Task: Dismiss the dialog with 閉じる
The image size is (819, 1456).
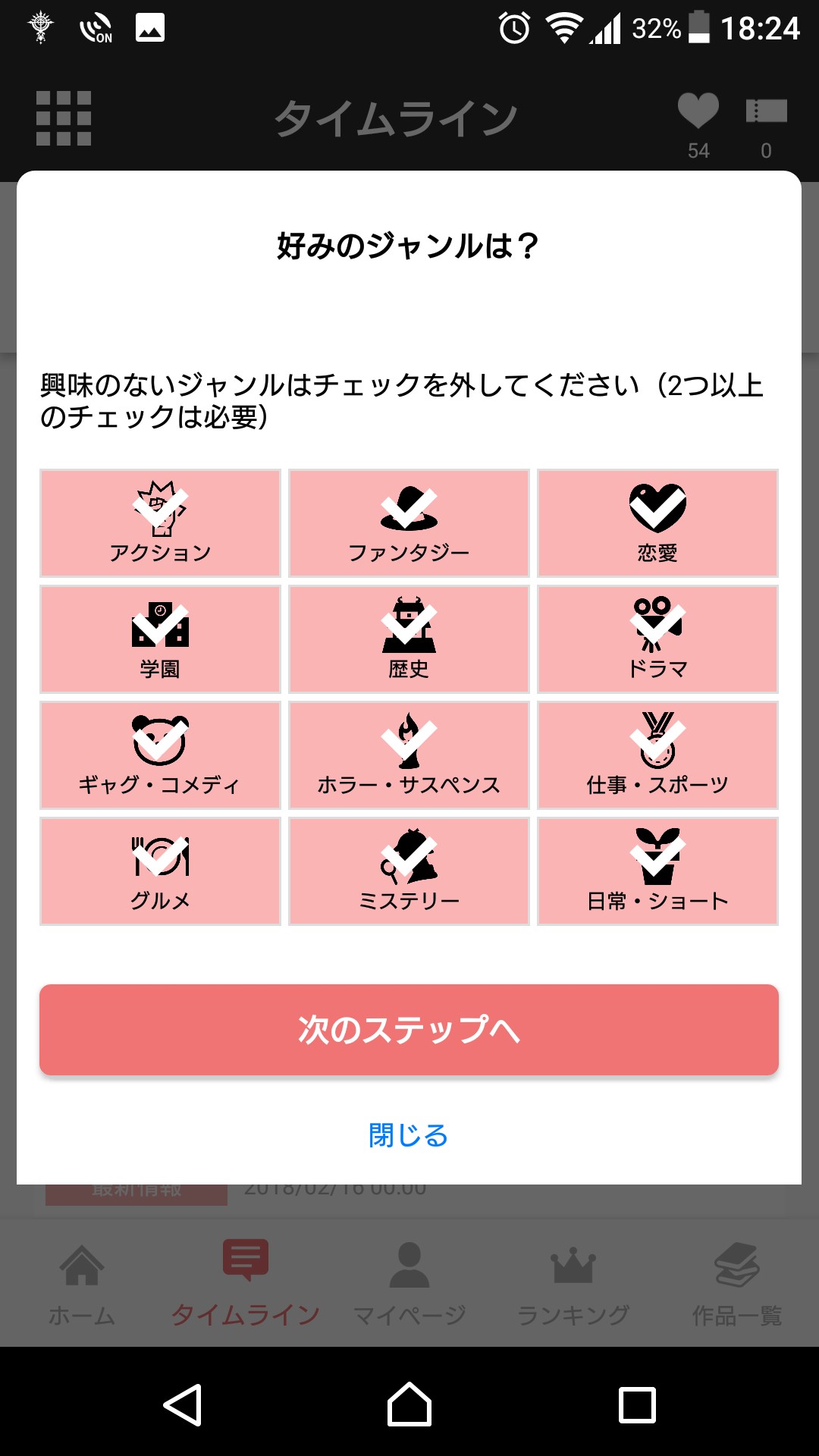Action: pyautogui.click(x=409, y=1135)
